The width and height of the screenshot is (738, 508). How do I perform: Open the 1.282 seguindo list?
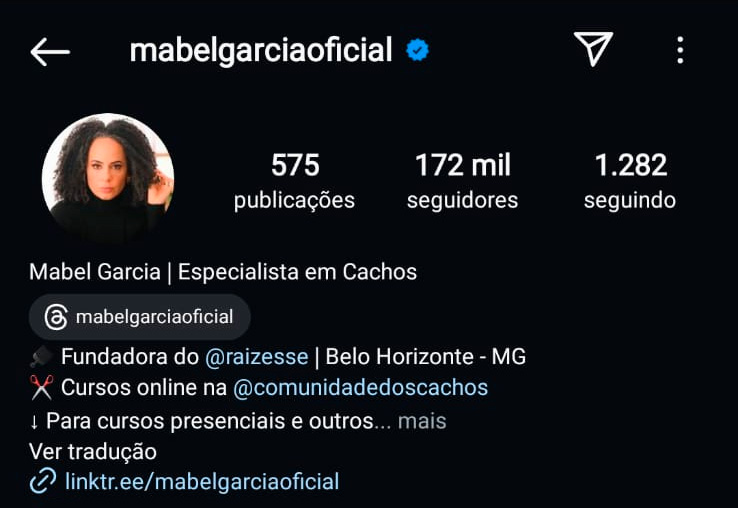coord(630,180)
